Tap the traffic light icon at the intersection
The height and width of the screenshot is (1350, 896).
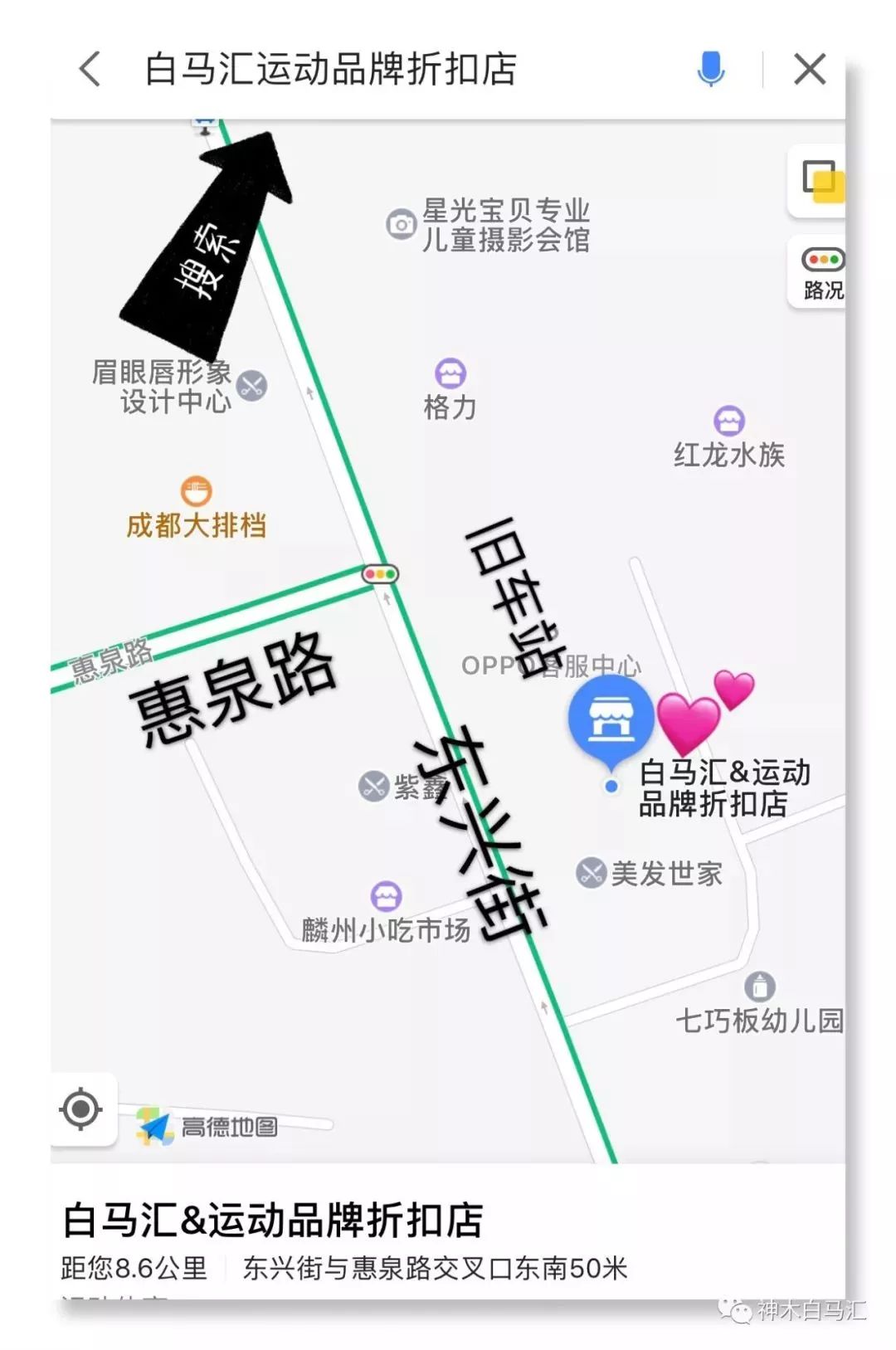(x=378, y=574)
